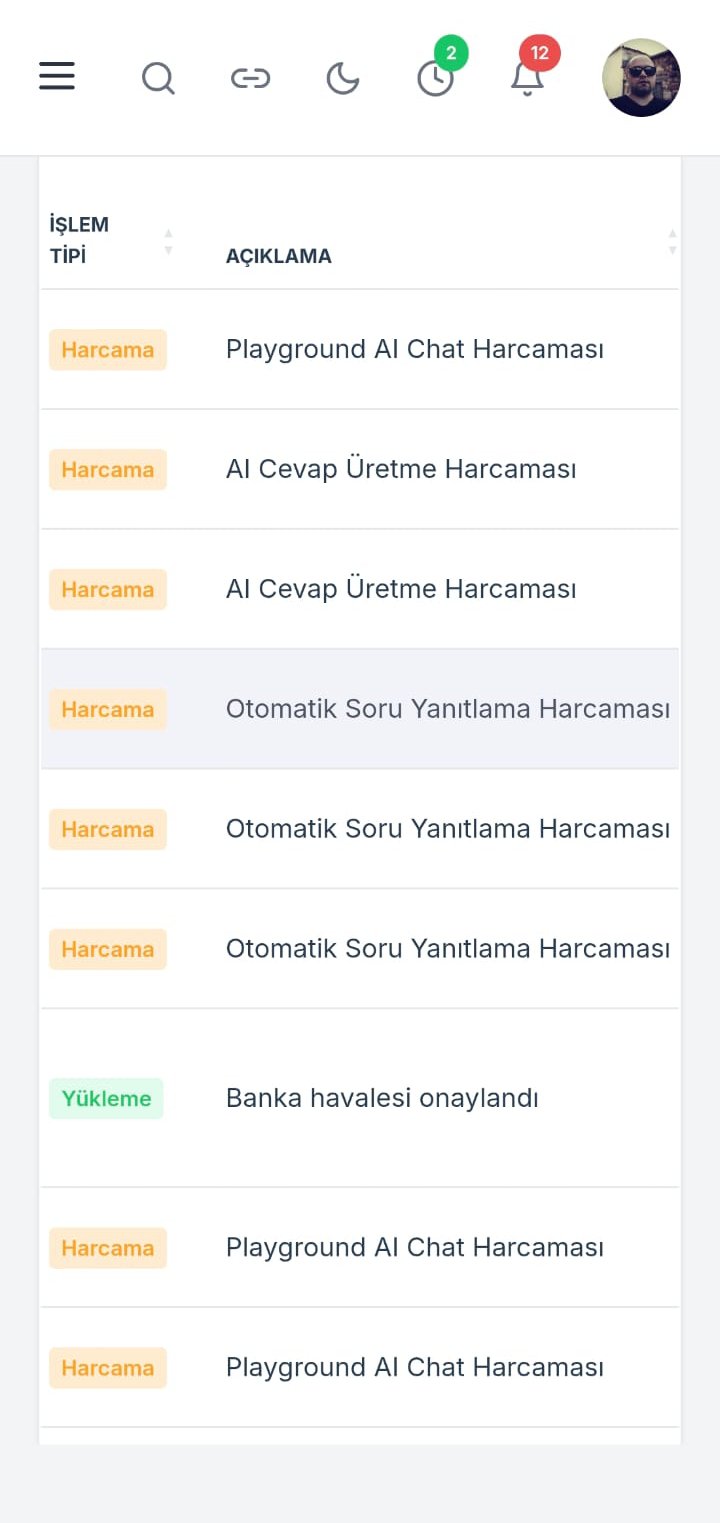
Task: Open history using the clock icon
Action: point(436,80)
